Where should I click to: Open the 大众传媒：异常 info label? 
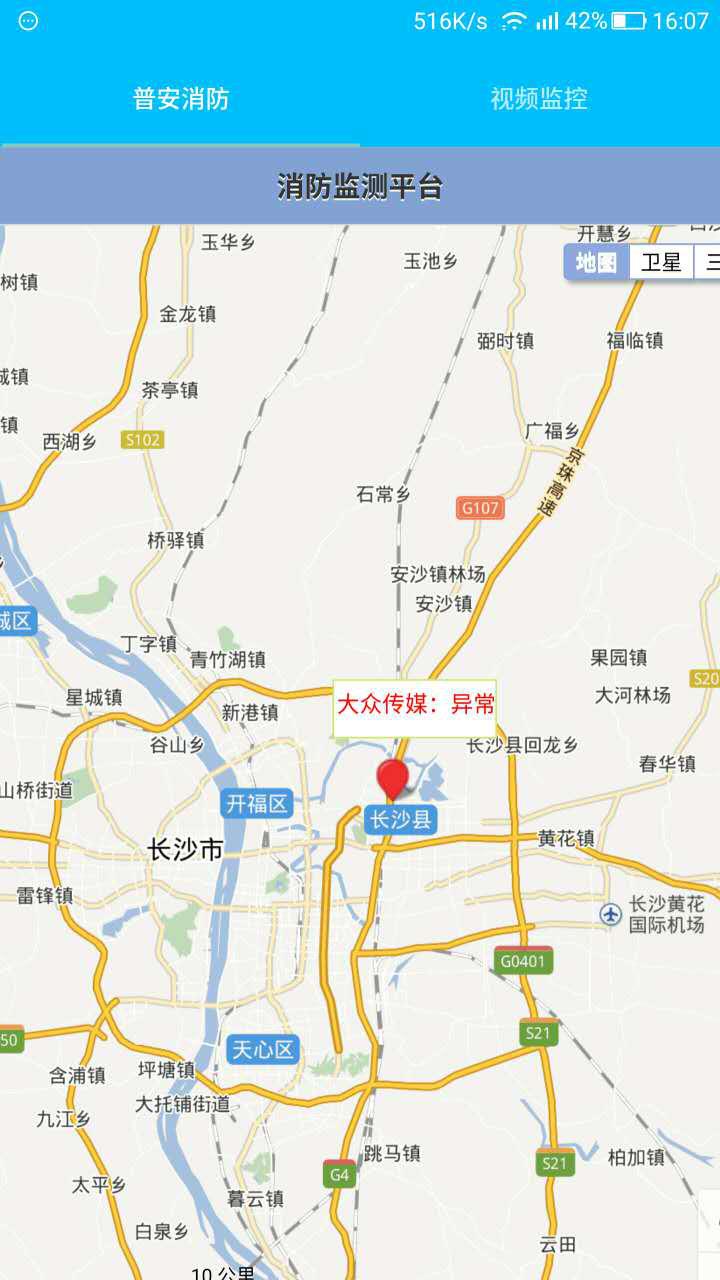415,704
